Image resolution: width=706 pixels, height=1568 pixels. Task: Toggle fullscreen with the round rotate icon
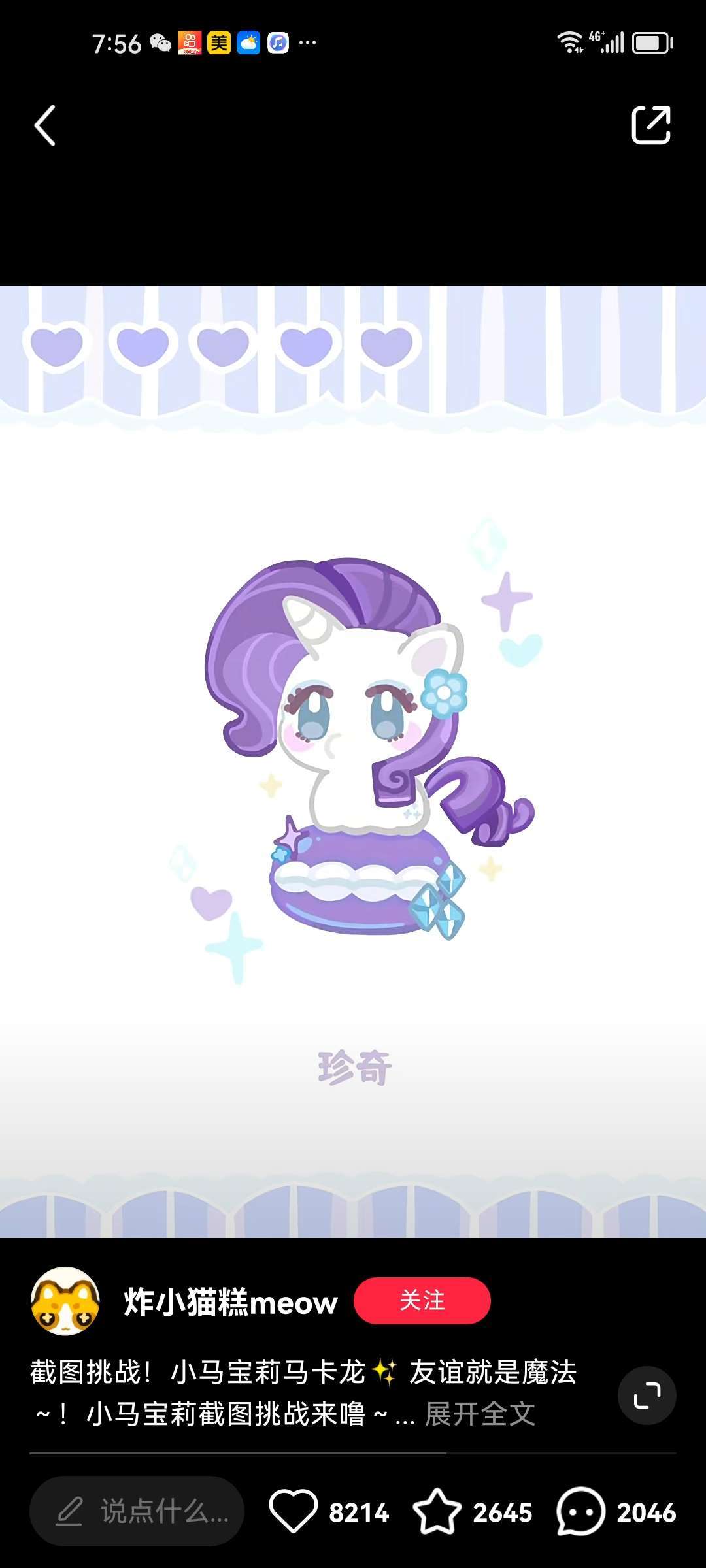tap(647, 1396)
